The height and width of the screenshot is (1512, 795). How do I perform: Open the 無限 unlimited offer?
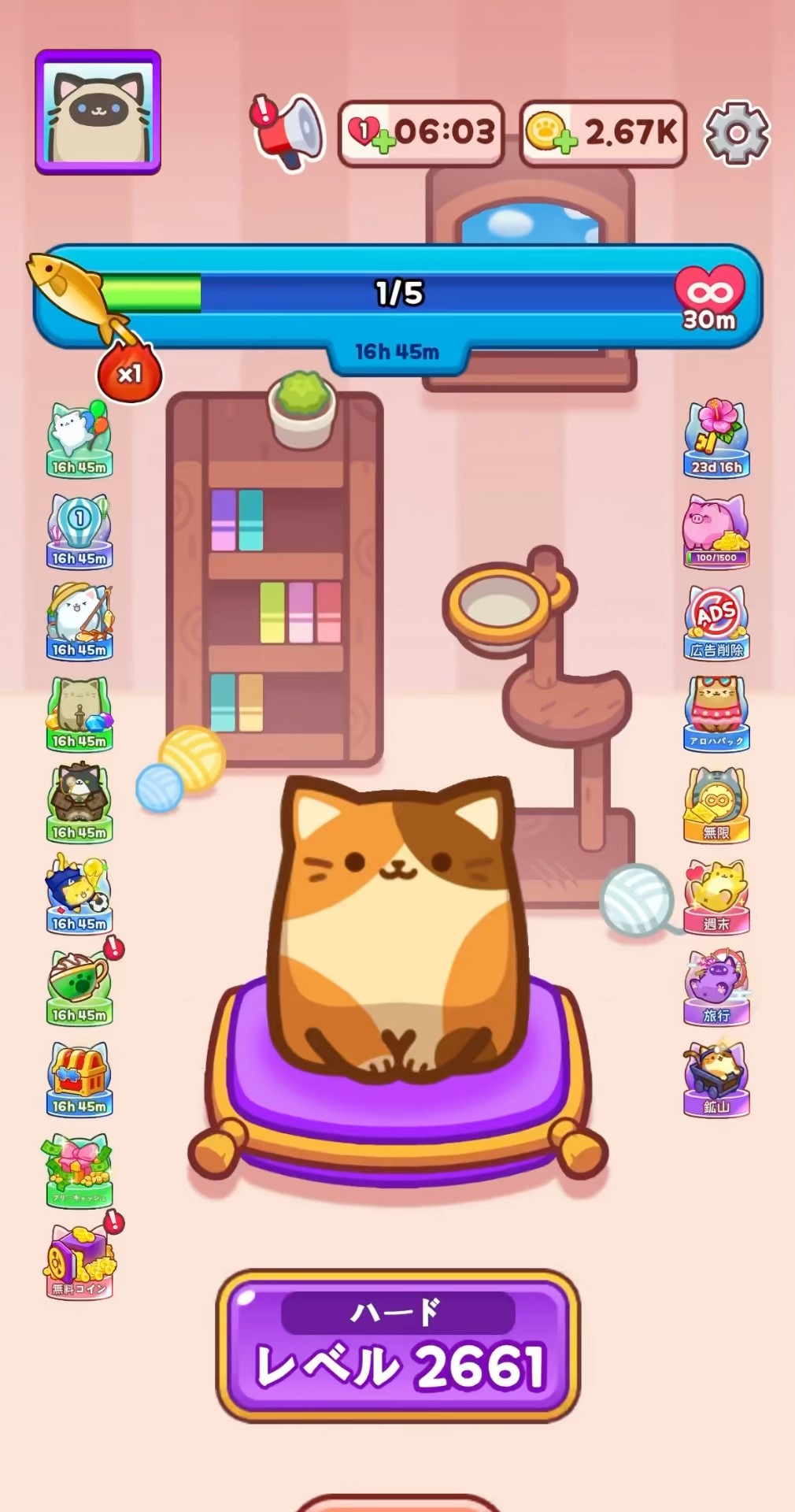(715, 805)
